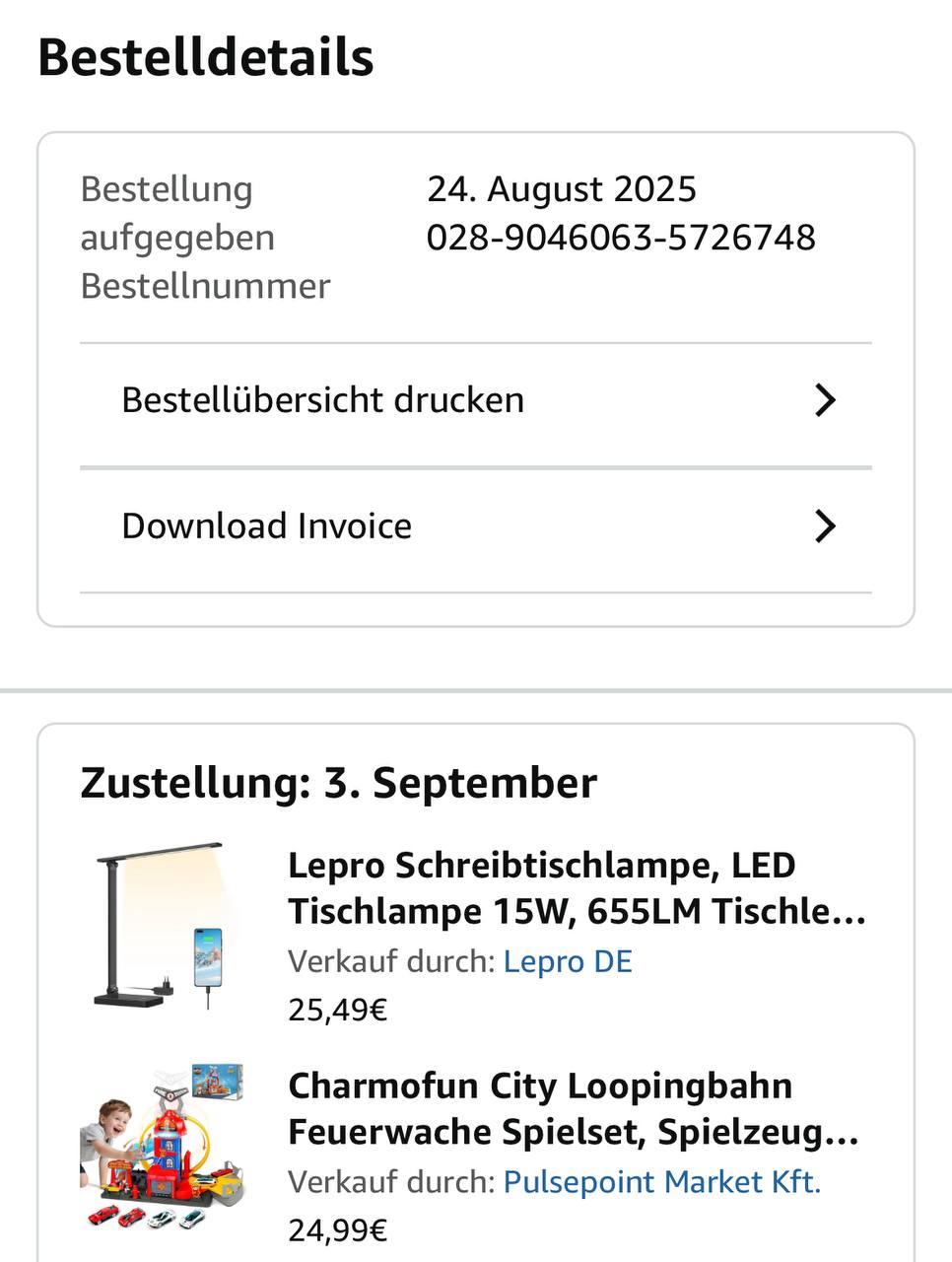
Task: Open Bestellübersicht drucken
Action: tap(475, 400)
